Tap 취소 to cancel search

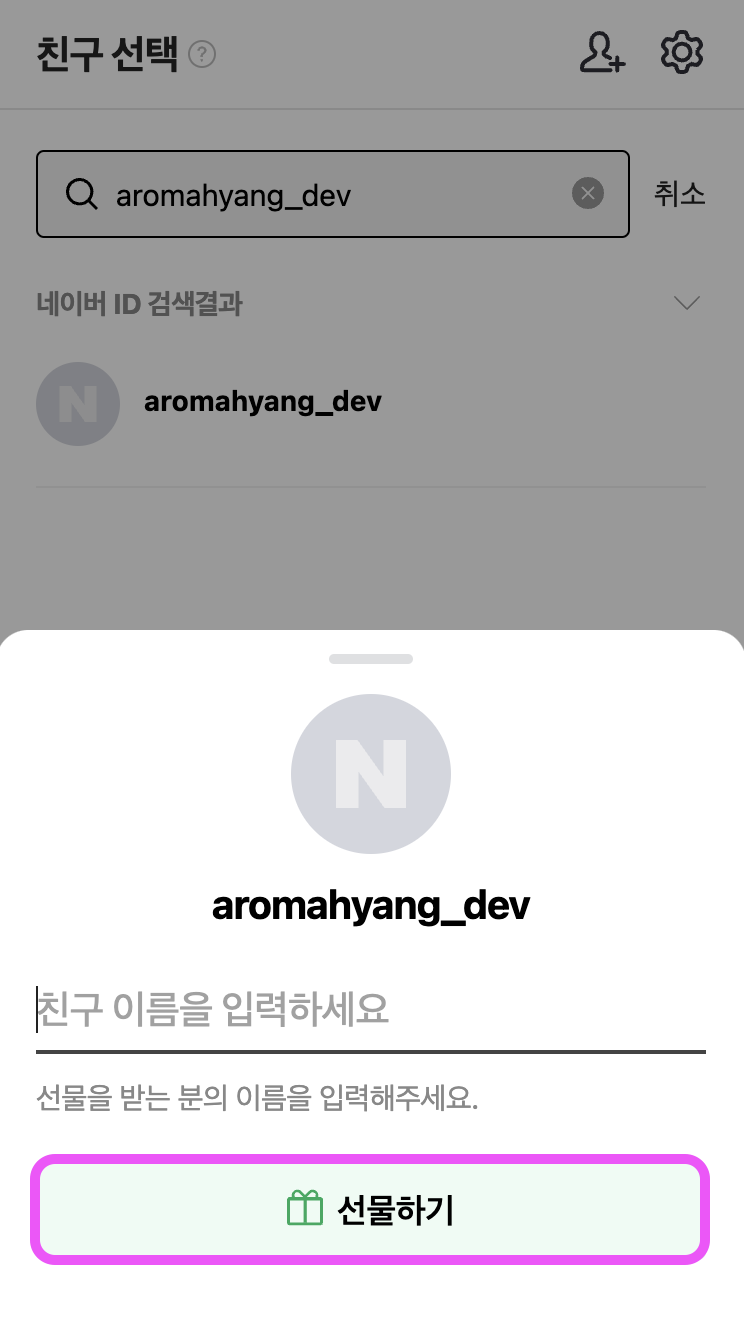(680, 194)
